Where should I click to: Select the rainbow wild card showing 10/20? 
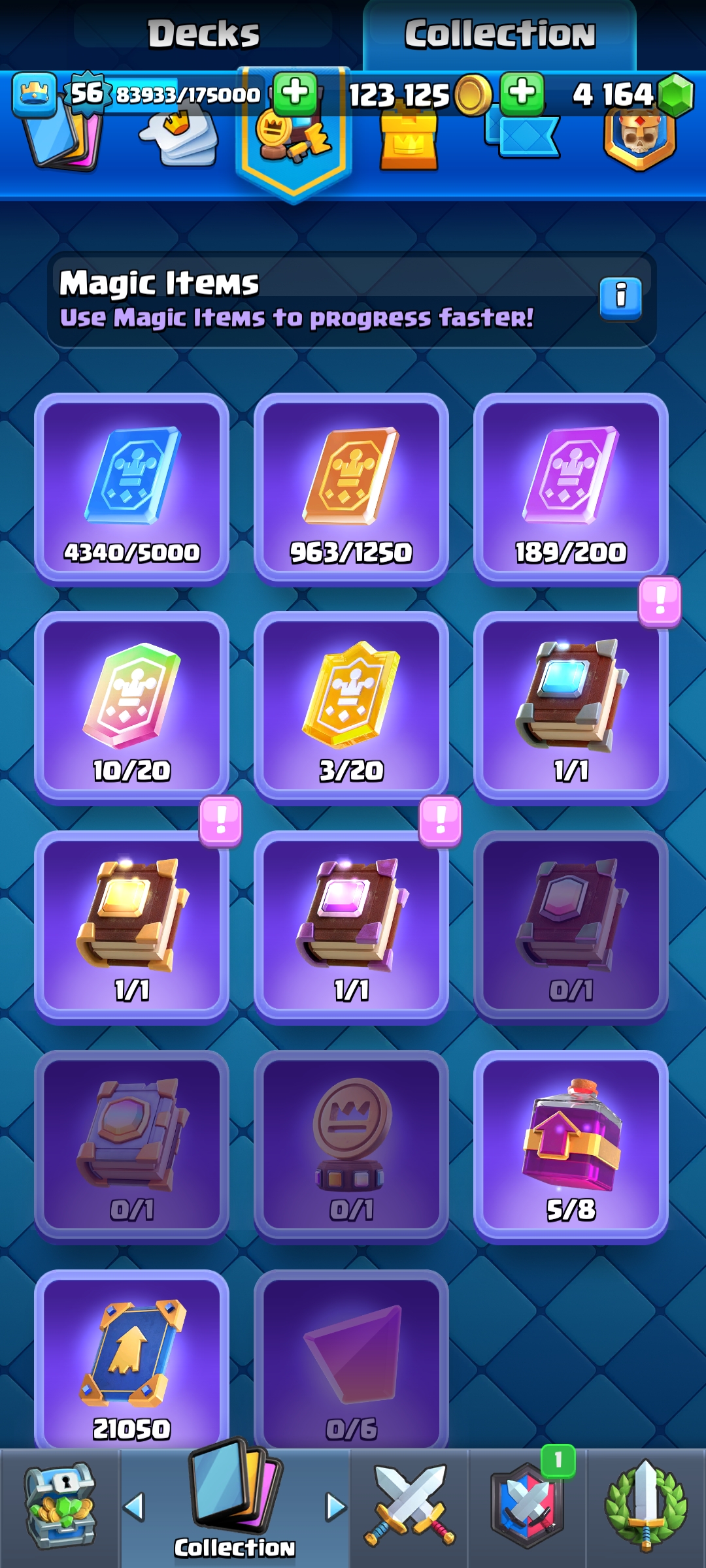pos(131,707)
